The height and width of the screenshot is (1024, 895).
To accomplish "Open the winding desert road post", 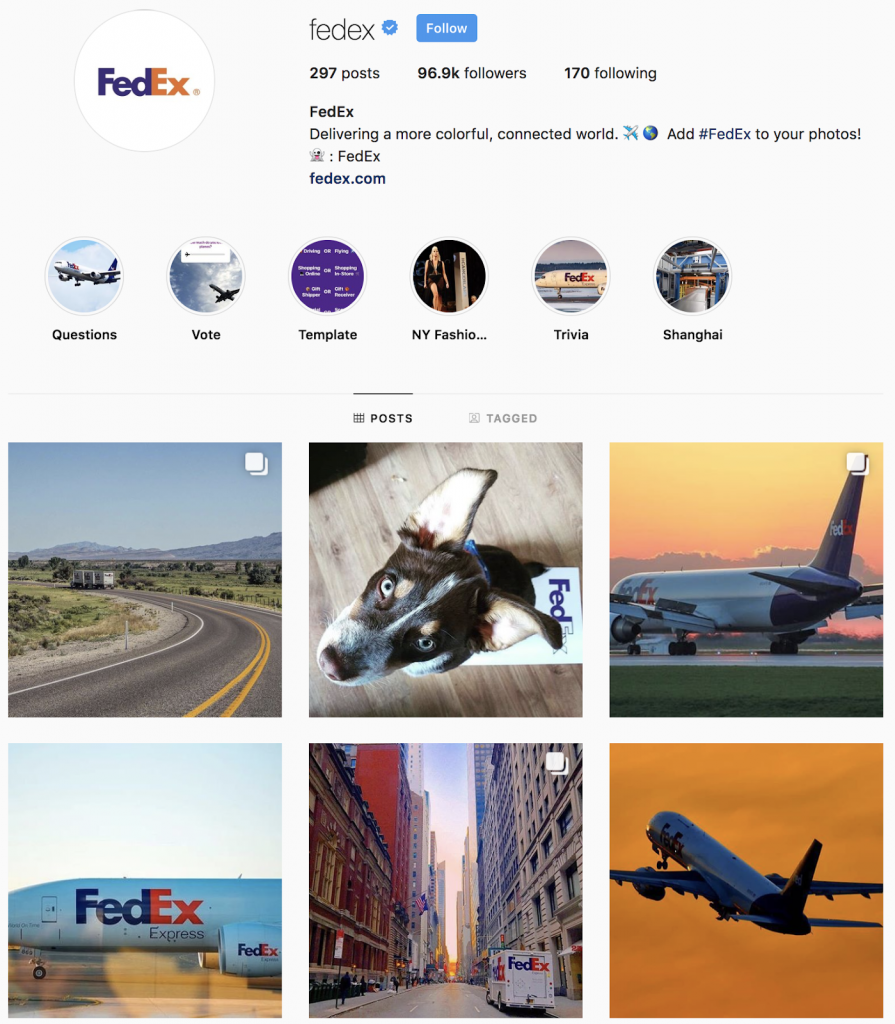I will (x=145, y=580).
